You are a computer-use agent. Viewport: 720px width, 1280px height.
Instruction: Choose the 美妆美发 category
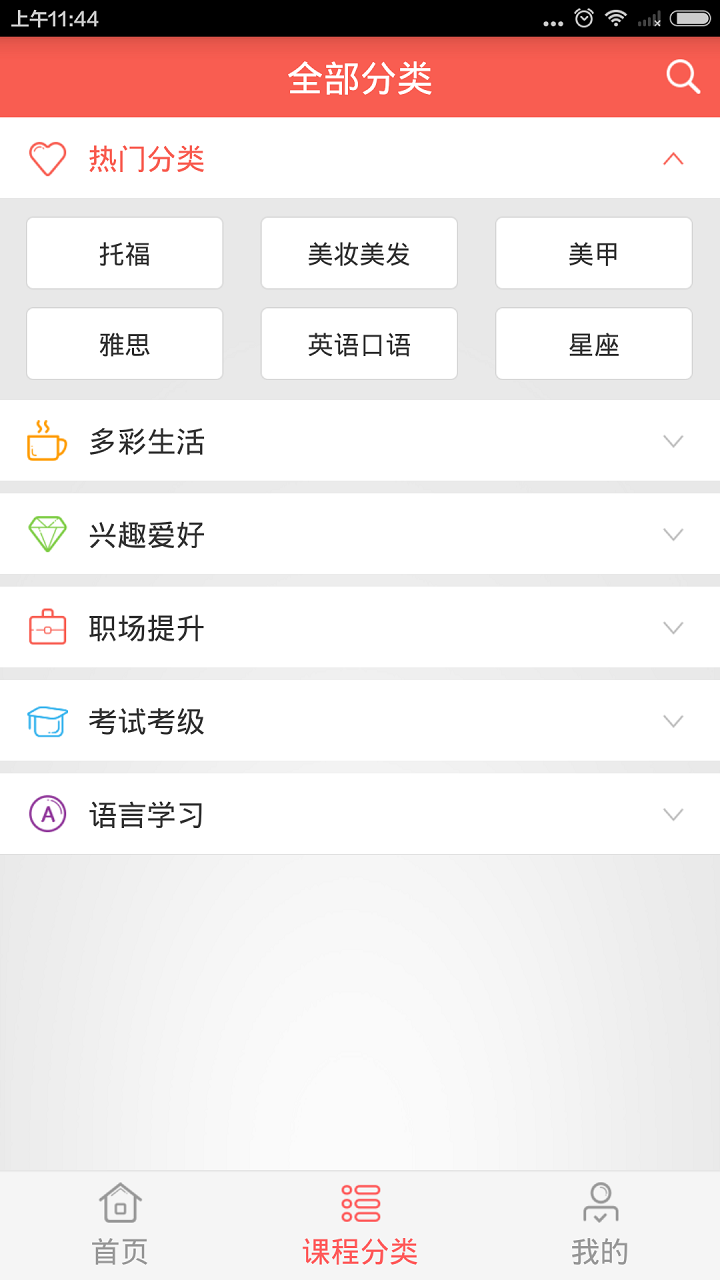[359, 254]
